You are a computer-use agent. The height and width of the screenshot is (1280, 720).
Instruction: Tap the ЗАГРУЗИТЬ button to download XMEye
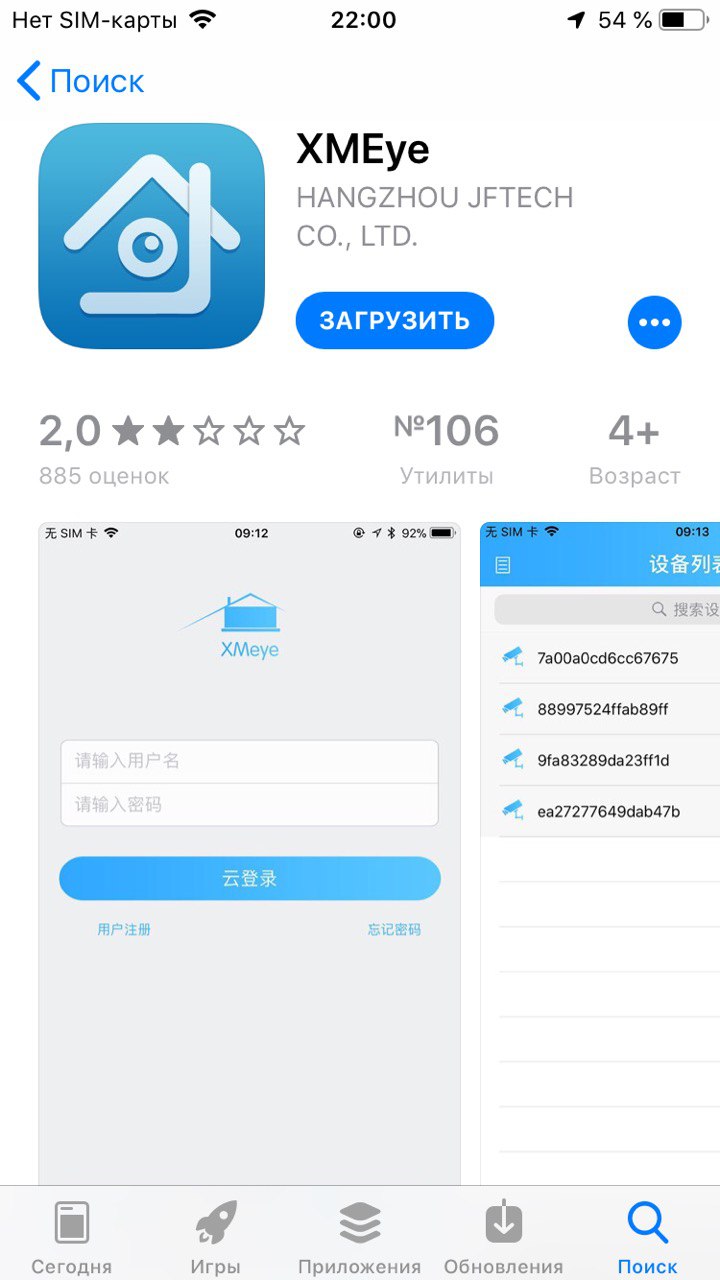pos(395,320)
